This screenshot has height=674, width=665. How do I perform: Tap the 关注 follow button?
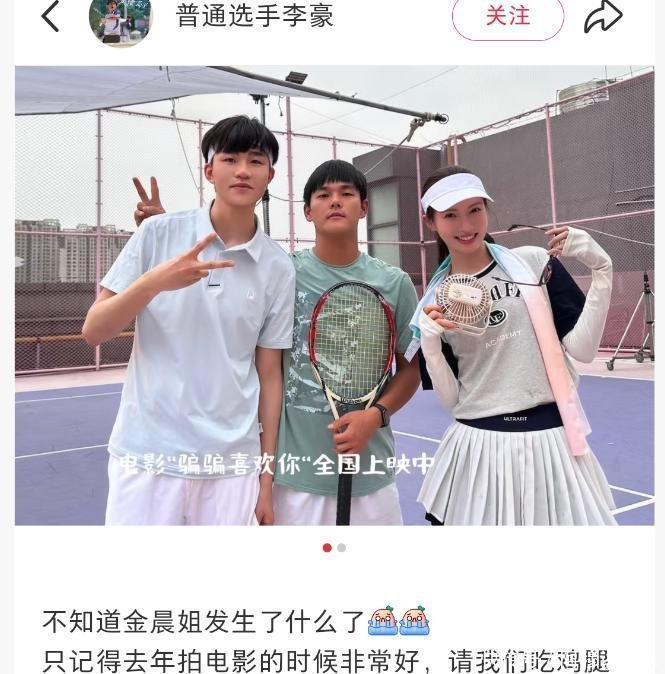click(508, 16)
